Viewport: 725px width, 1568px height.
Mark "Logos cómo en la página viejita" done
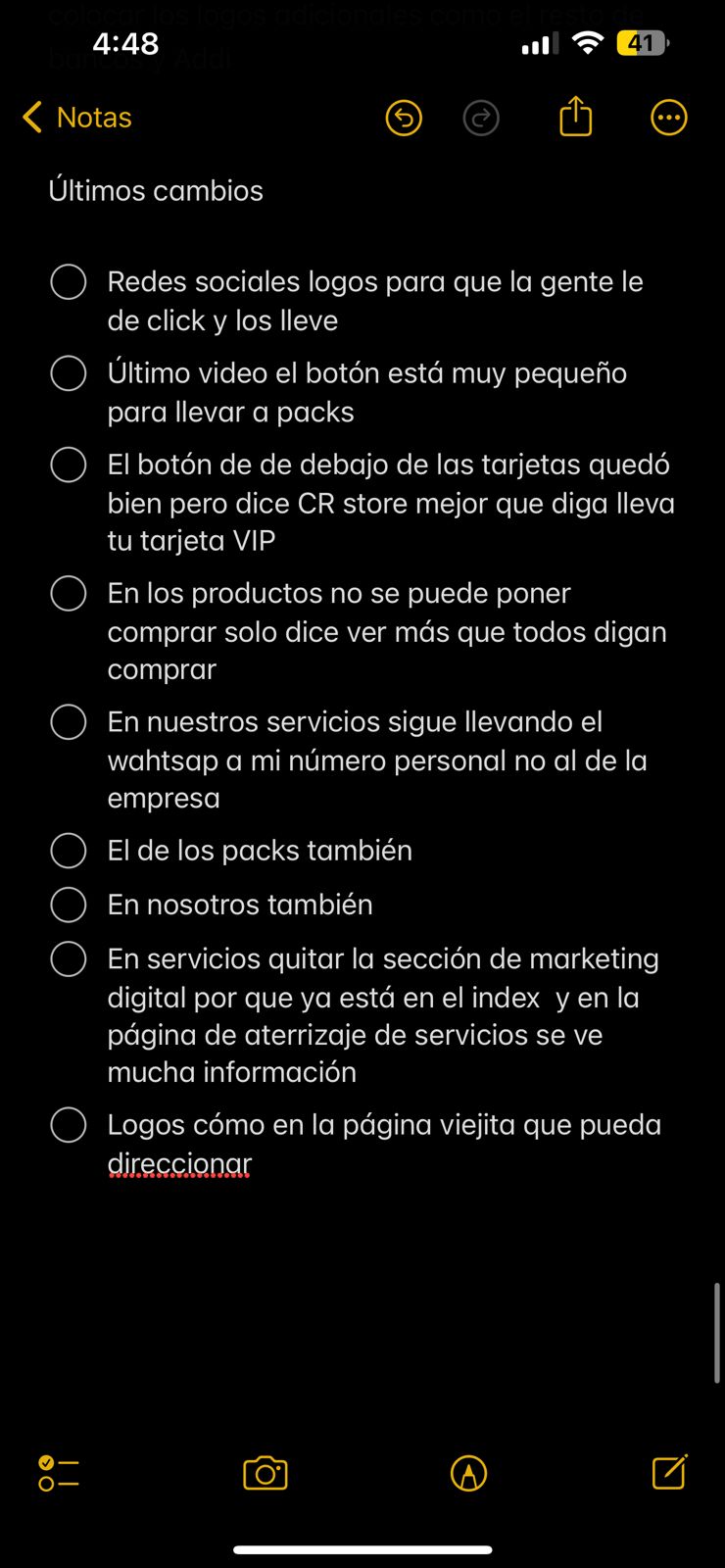pyautogui.click(x=69, y=1125)
